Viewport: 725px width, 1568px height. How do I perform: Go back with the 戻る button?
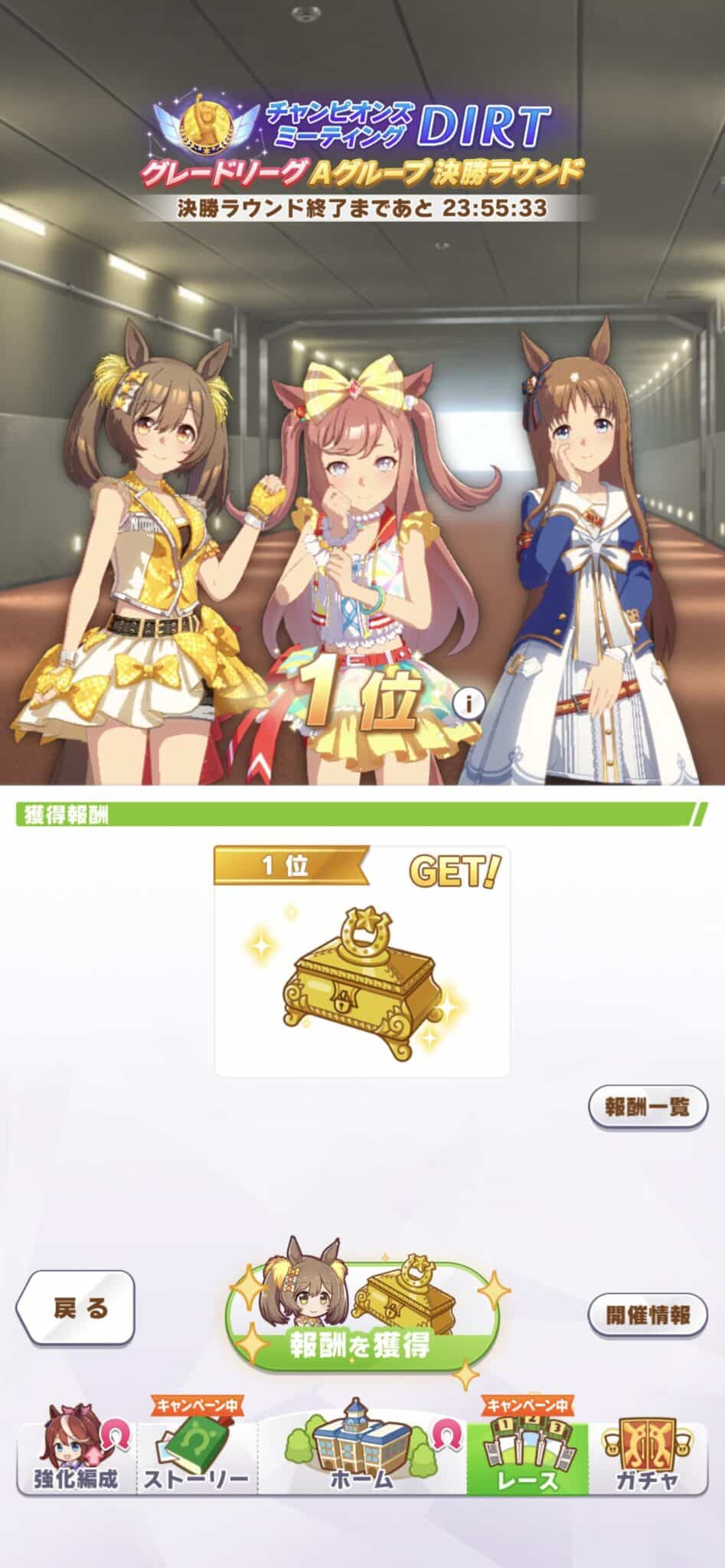coord(76,1308)
